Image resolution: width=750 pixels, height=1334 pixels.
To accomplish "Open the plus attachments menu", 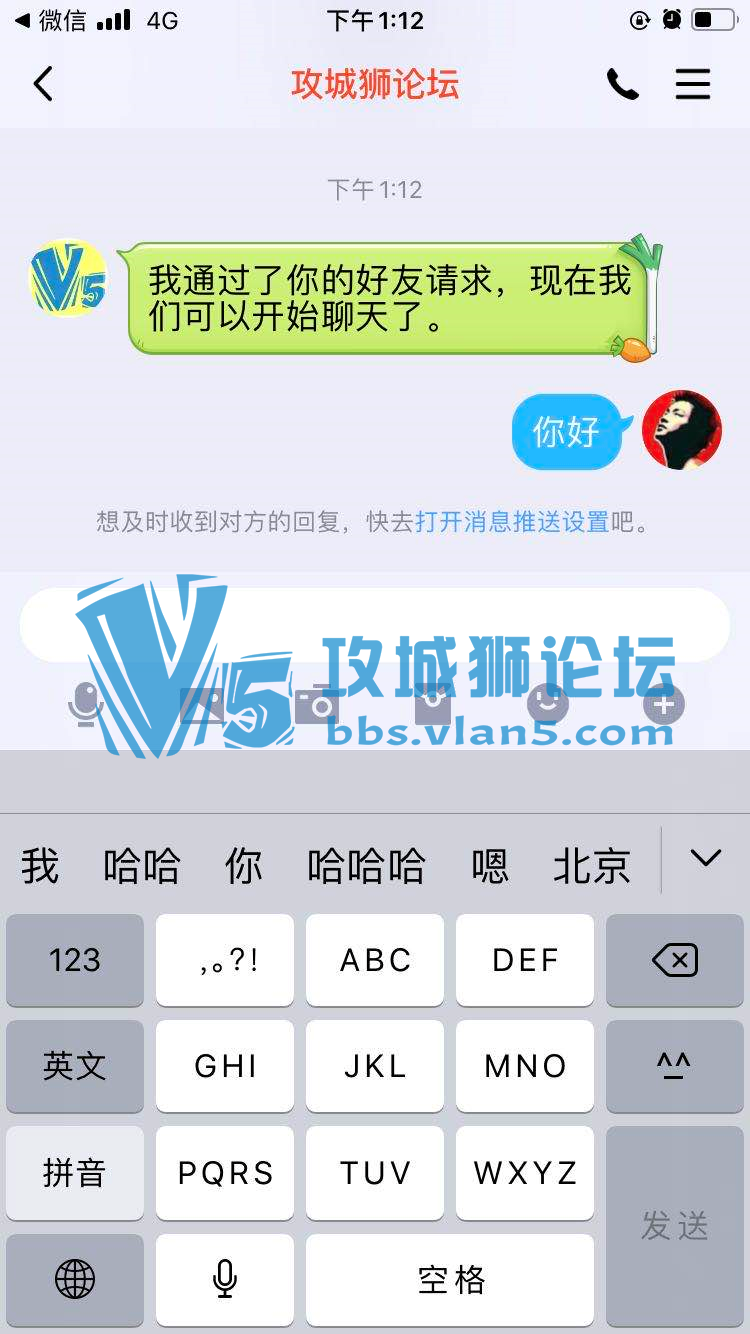I will pos(664,705).
